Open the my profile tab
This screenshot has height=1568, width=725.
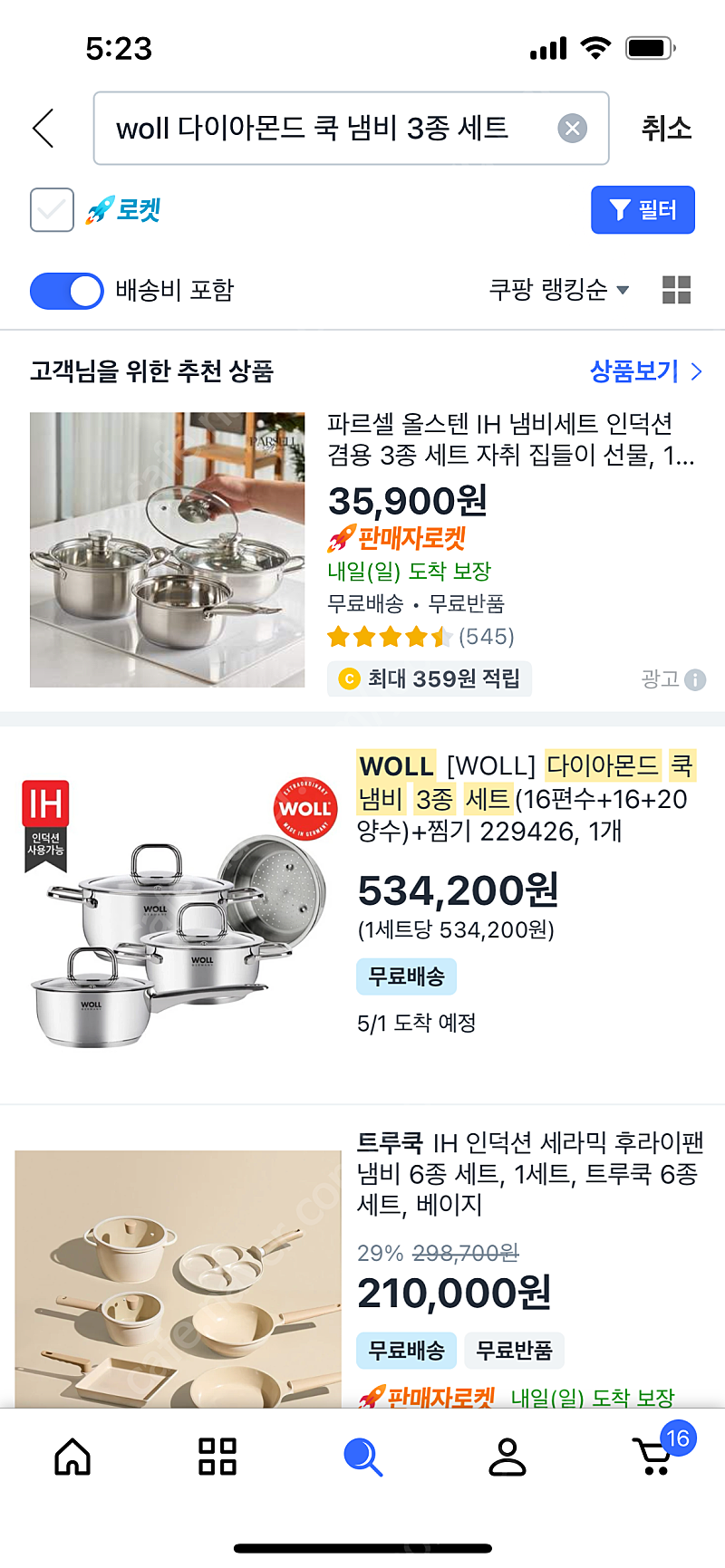click(x=507, y=1457)
